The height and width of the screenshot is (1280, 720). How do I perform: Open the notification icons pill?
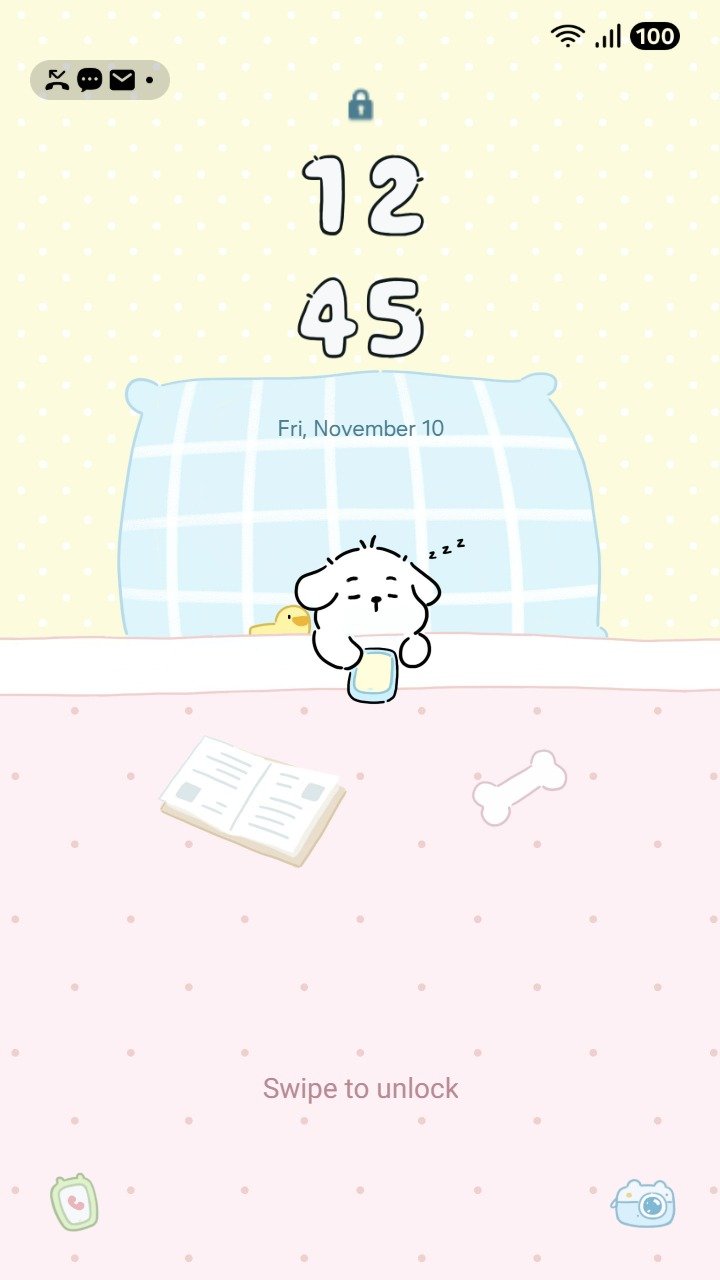(100, 80)
